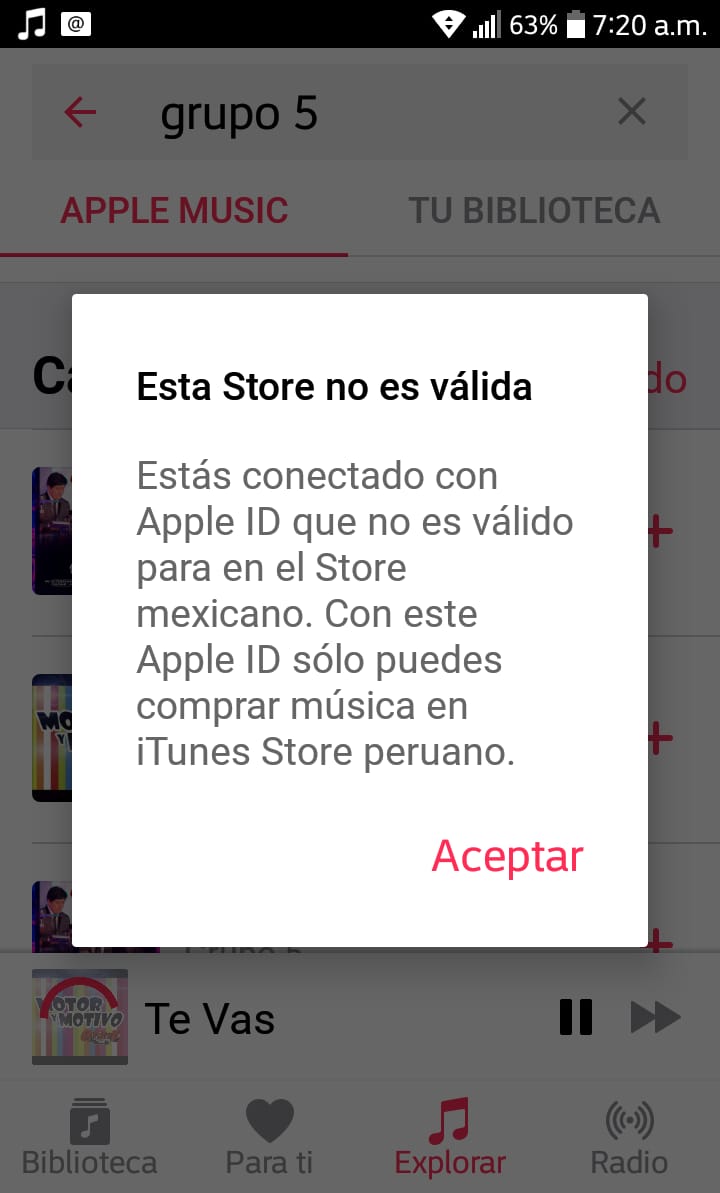Switch to the Tu Biblioteca tab
Screen dimensions: 720x1193
(534, 211)
